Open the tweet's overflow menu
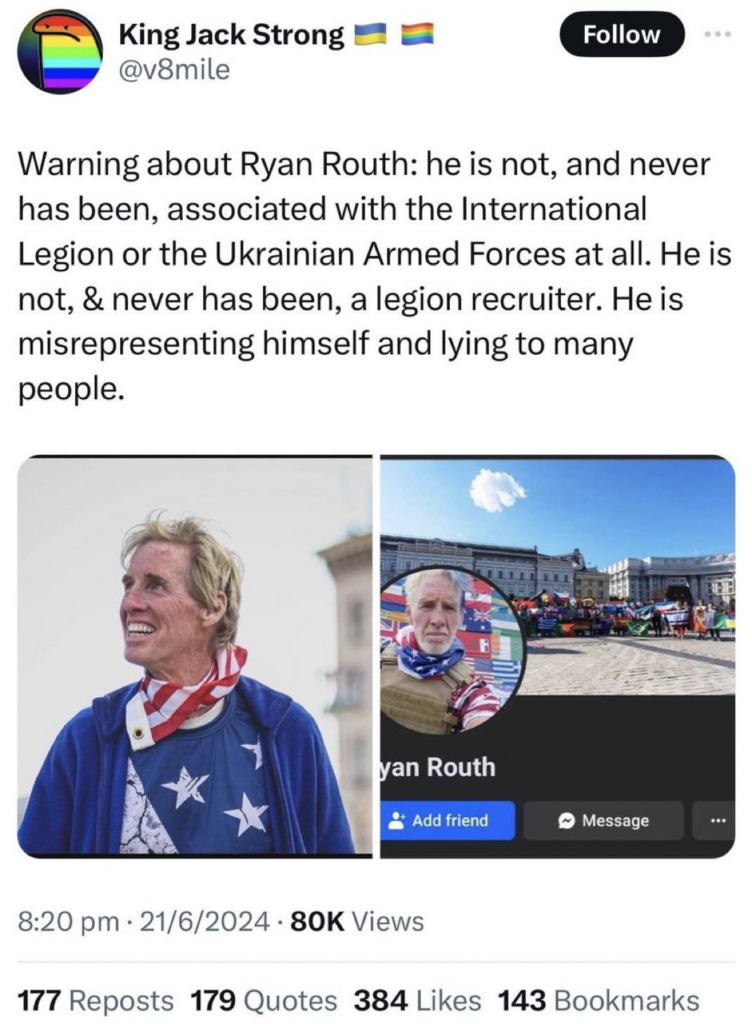 coord(718,33)
